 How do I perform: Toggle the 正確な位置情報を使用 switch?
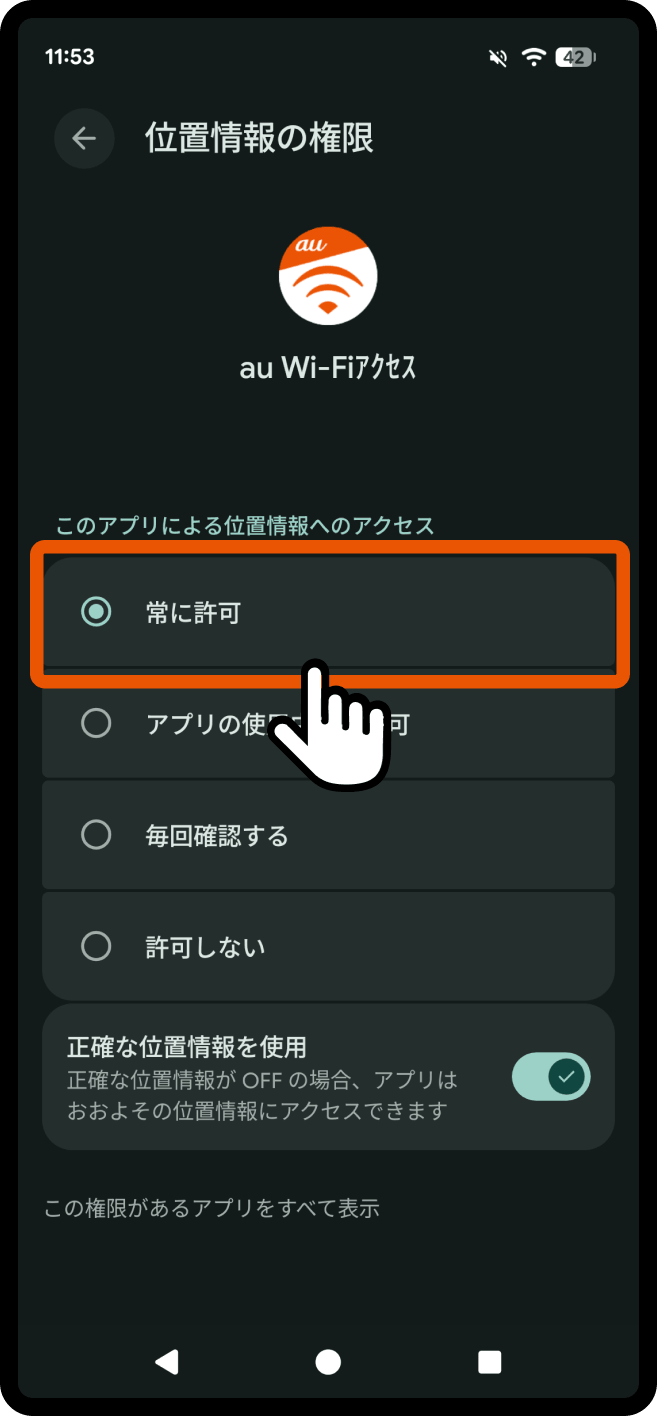coord(551,1077)
